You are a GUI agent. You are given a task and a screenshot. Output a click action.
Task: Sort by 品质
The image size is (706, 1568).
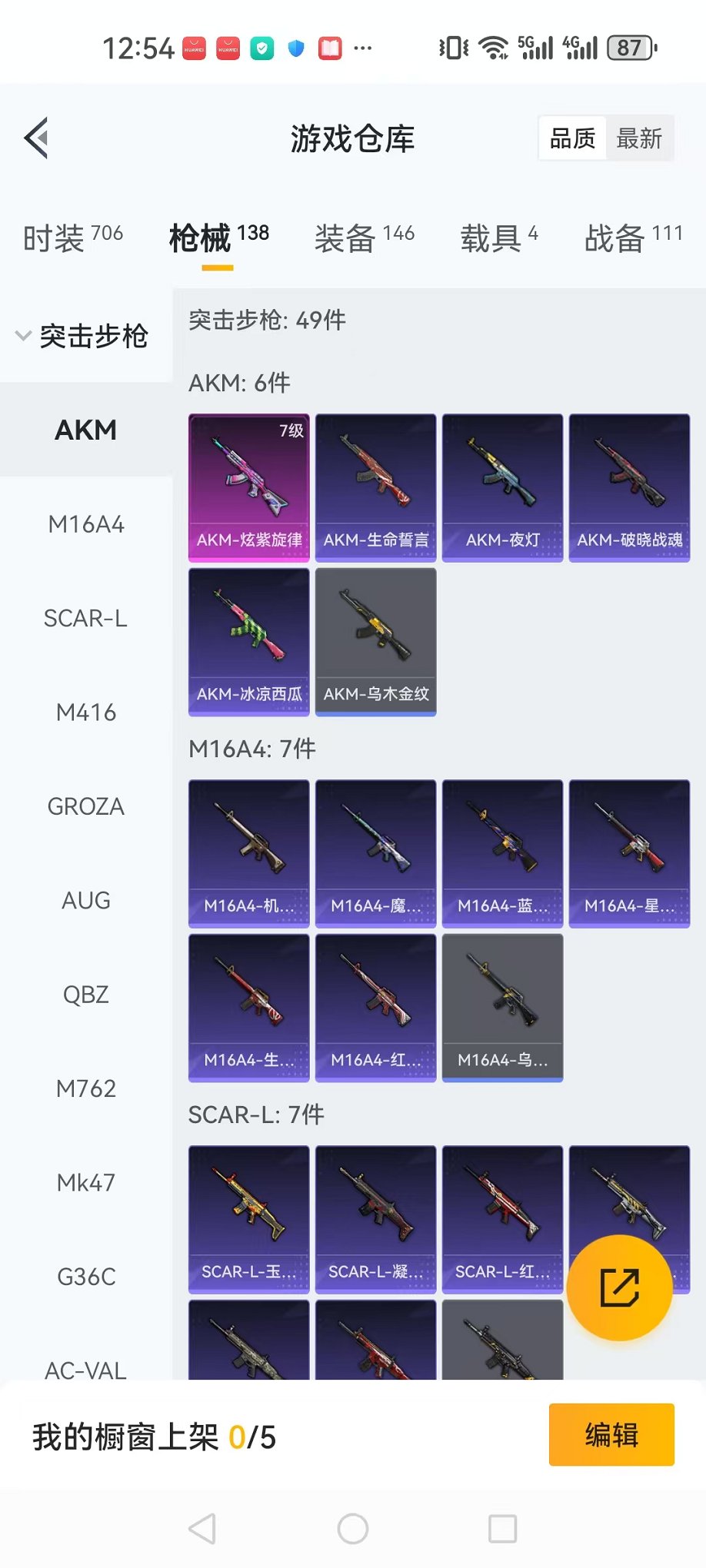pos(572,139)
